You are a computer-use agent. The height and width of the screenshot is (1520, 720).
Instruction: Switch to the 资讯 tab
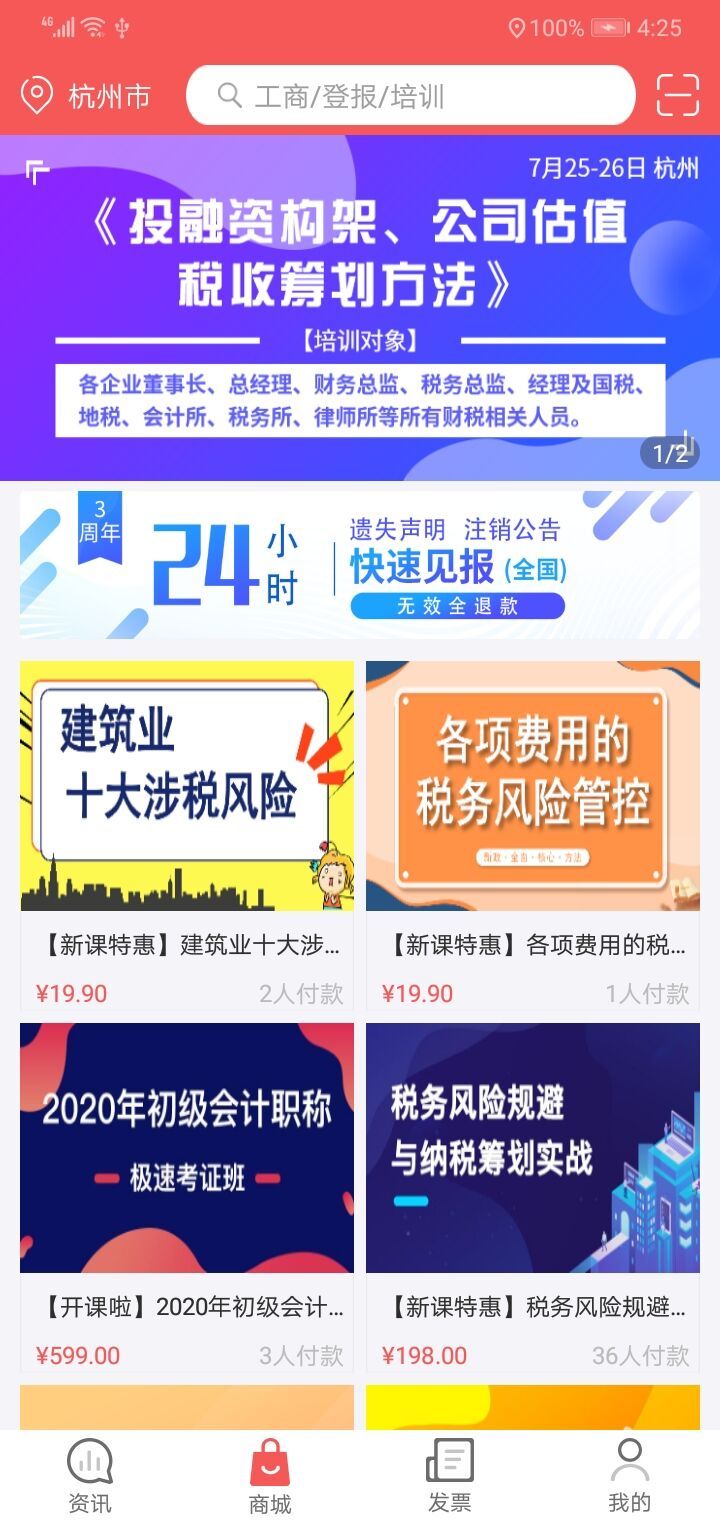coord(90,1476)
